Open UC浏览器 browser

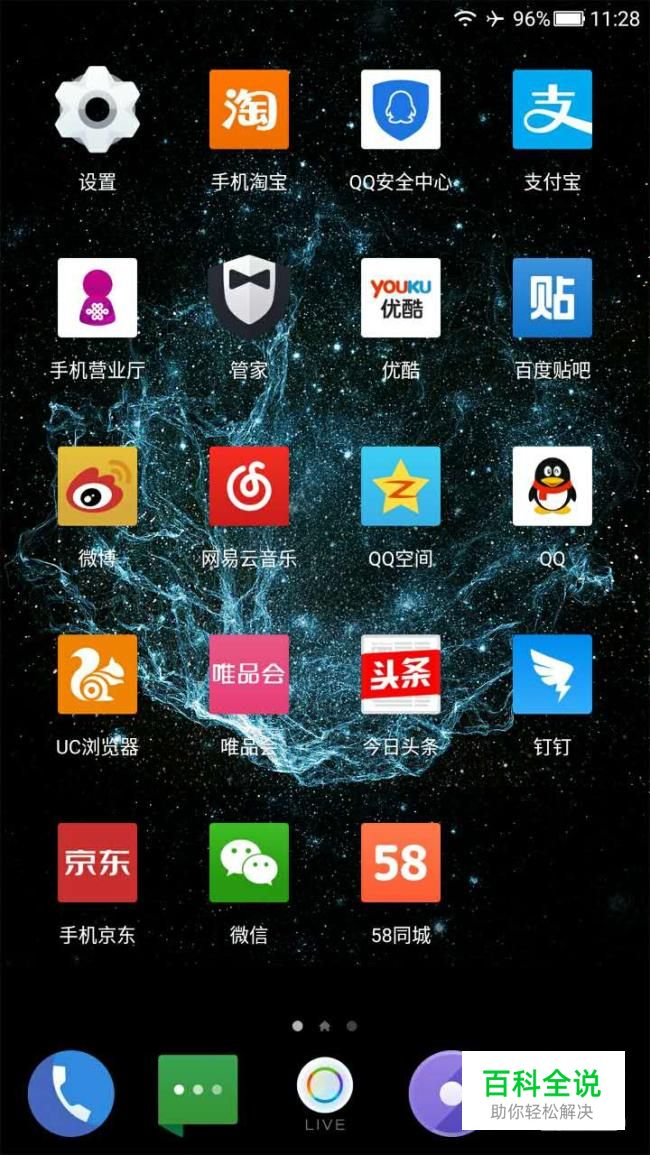[x=97, y=674]
